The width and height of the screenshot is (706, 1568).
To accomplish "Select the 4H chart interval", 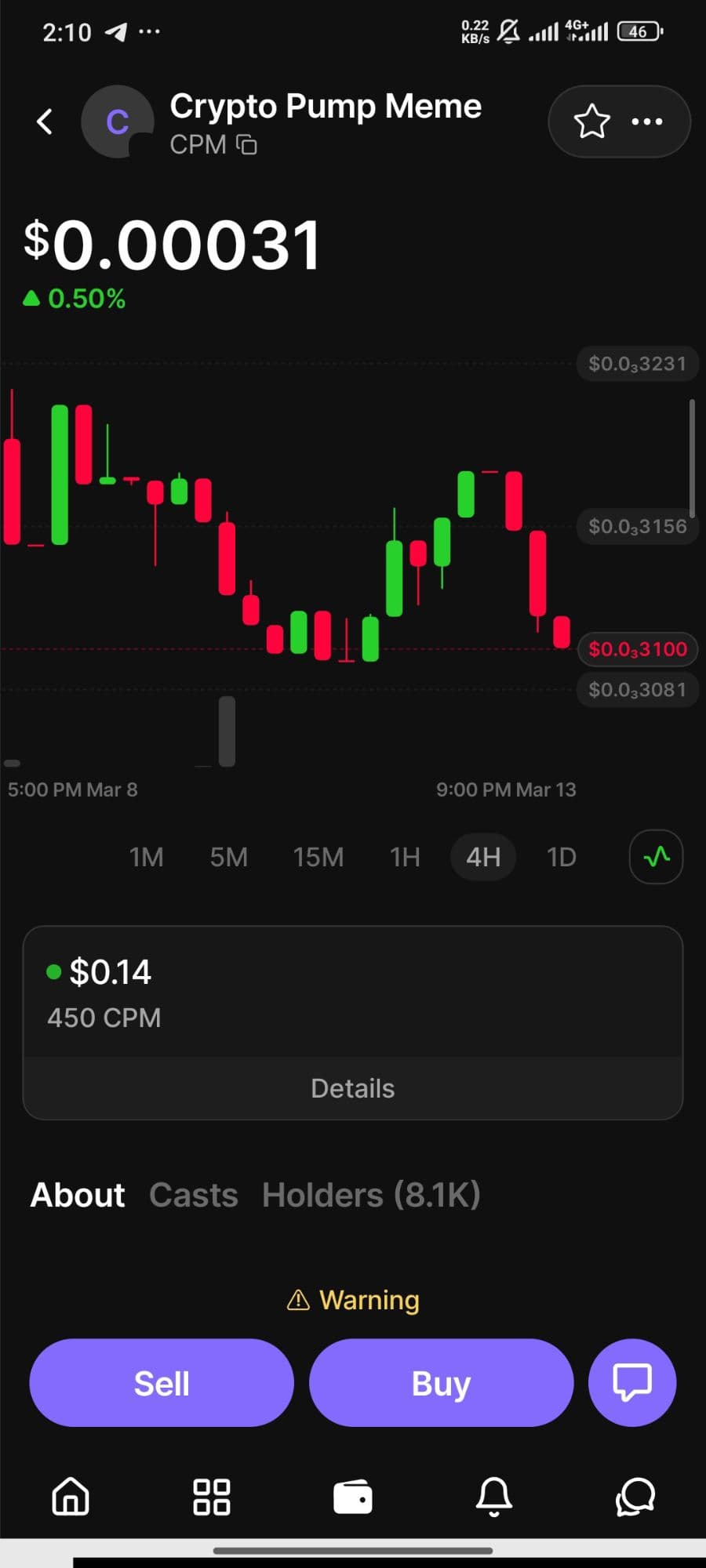I will coord(483,857).
